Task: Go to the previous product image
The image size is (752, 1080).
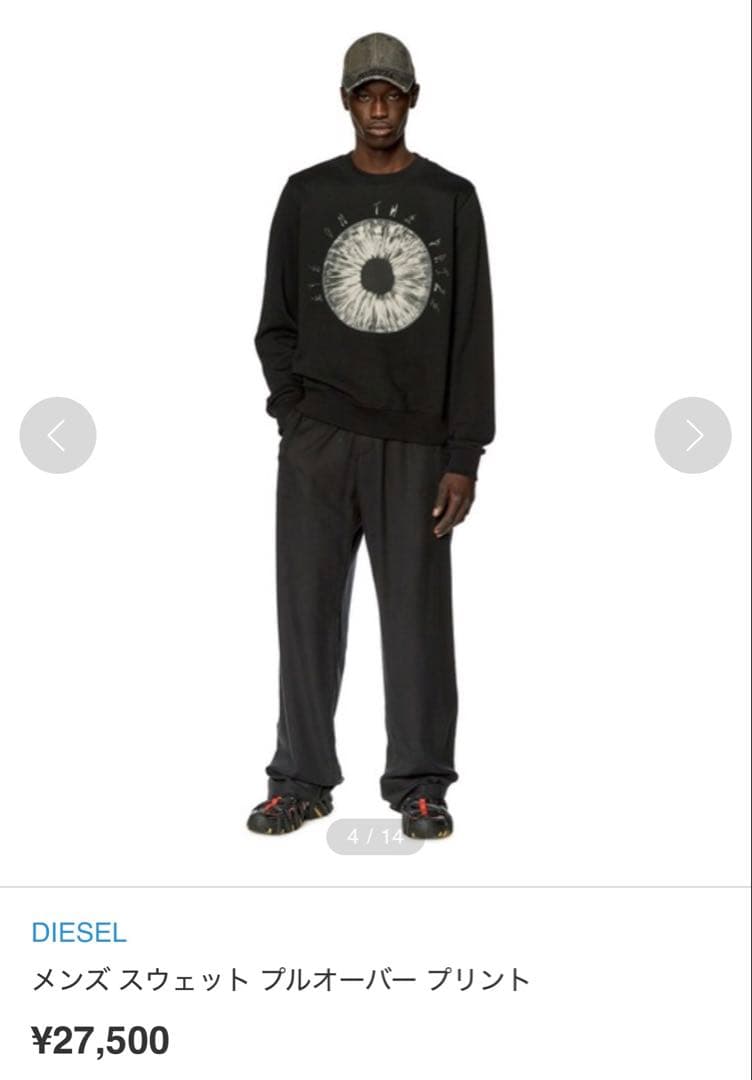Action: pos(58,435)
